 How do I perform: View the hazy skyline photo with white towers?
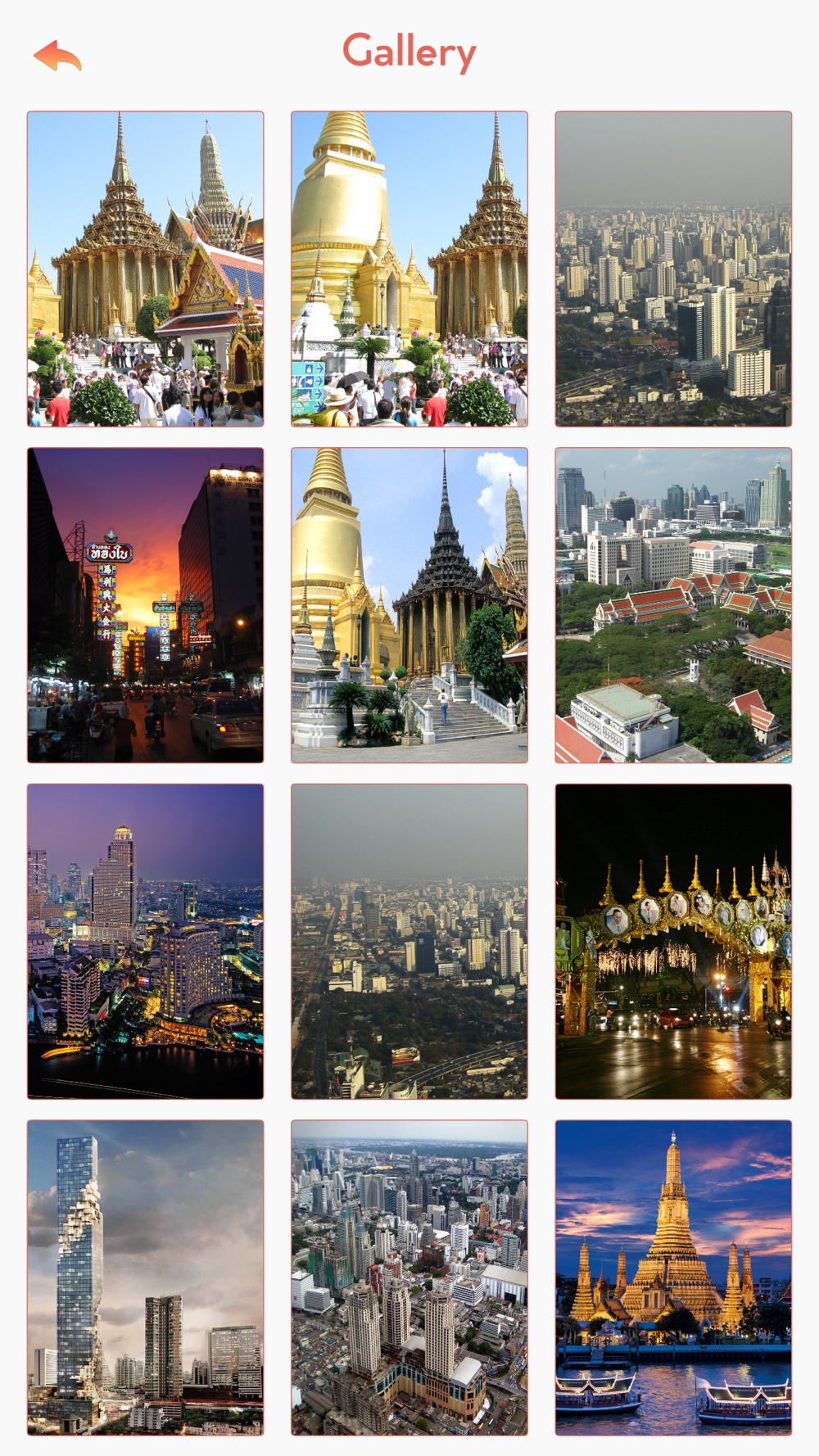tap(673, 269)
